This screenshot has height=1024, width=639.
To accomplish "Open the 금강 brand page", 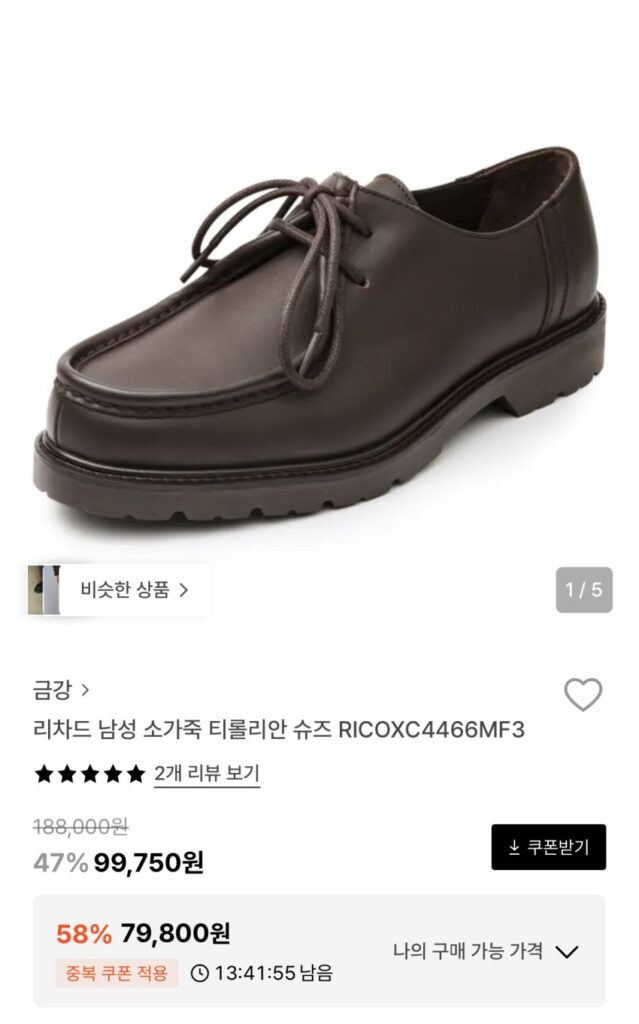I will pos(61,690).
